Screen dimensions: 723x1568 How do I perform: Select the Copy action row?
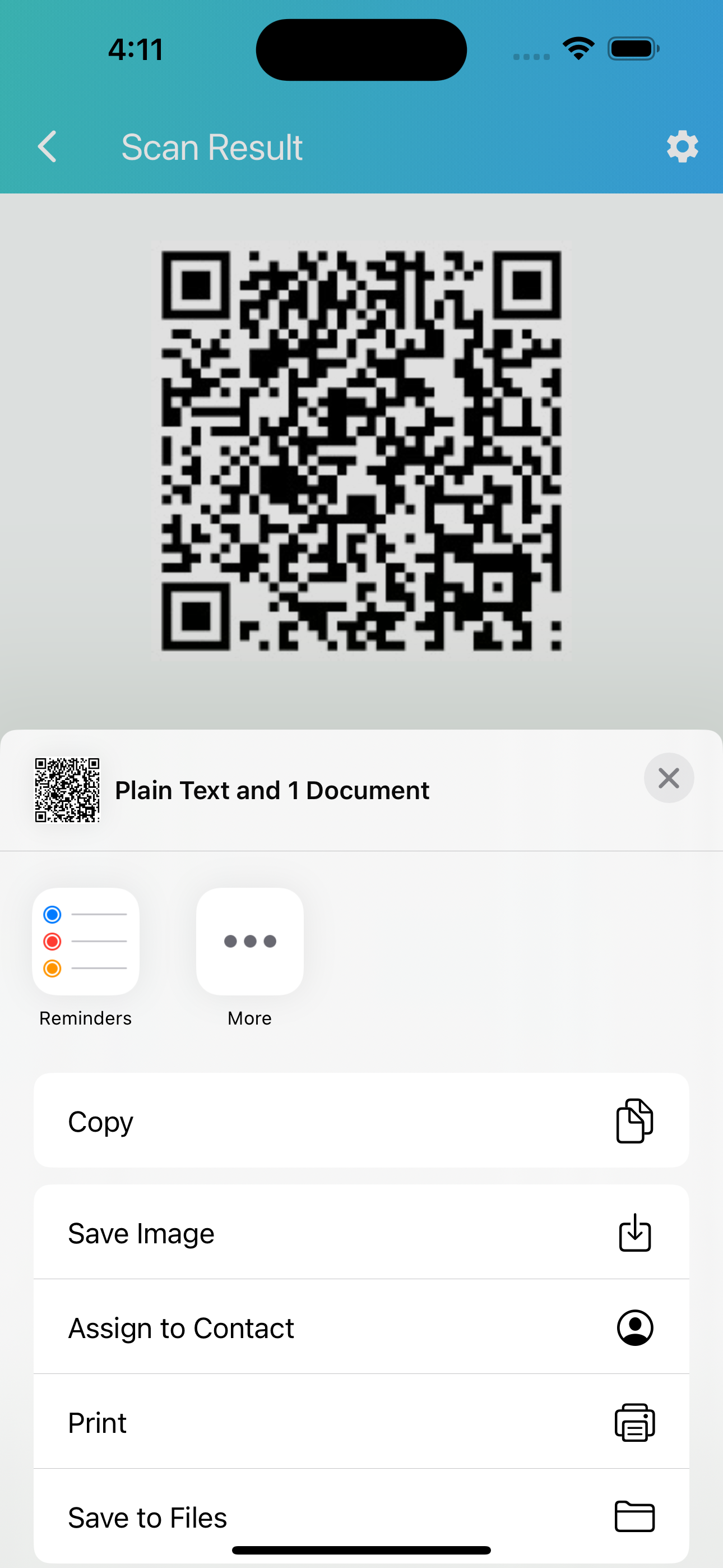click(x=361, y=1120)
